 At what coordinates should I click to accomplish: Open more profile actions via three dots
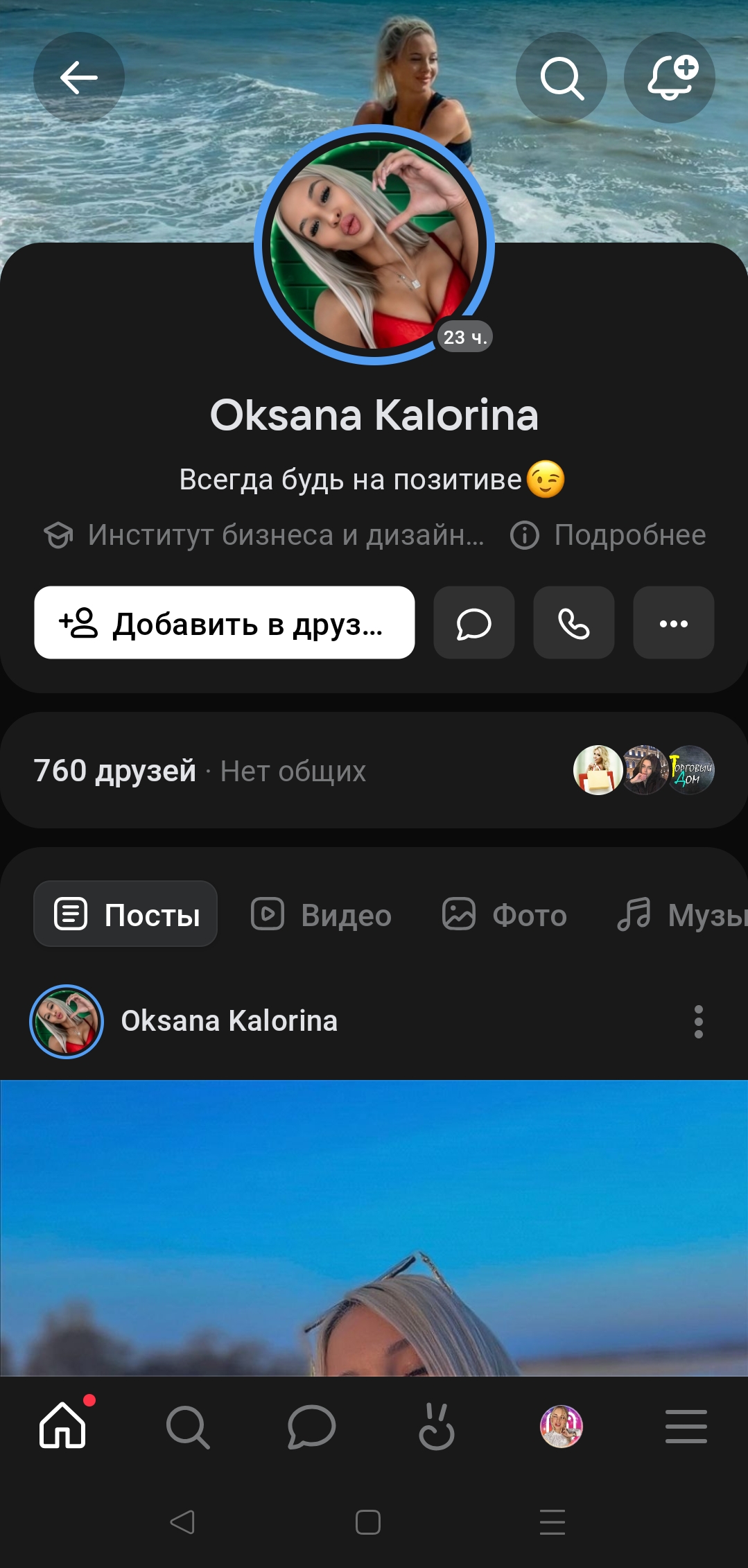coord(672,623)
